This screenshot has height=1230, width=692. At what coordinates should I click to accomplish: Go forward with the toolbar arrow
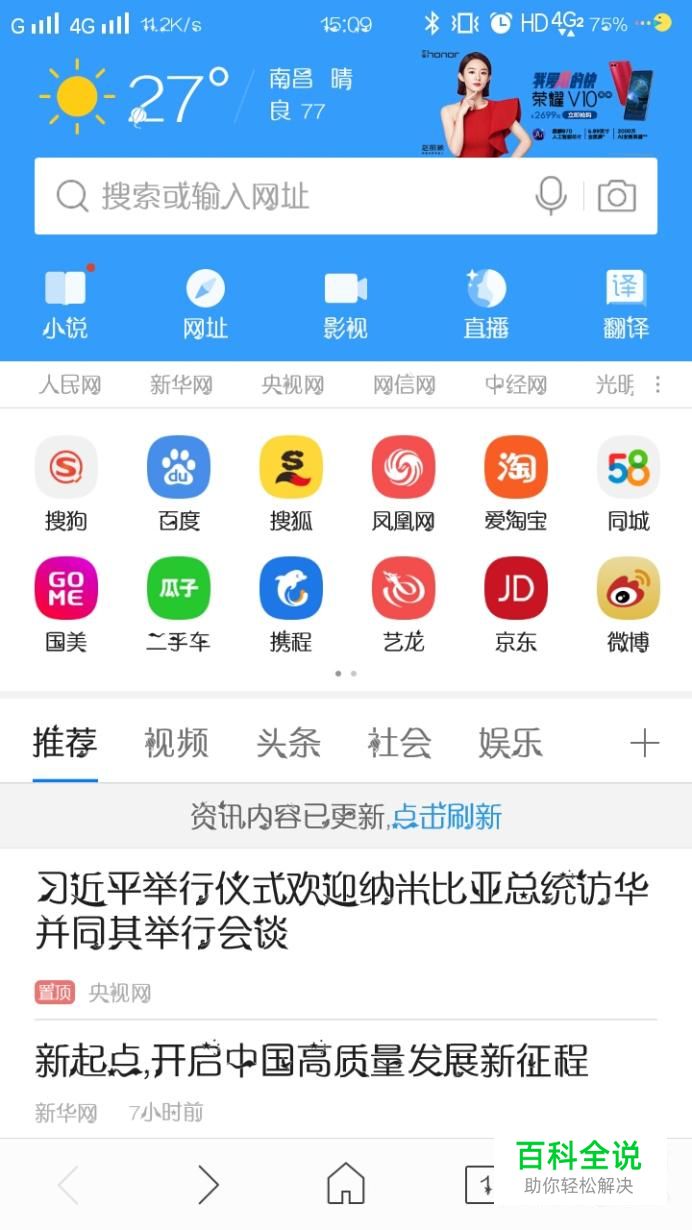pos(207,1184)
